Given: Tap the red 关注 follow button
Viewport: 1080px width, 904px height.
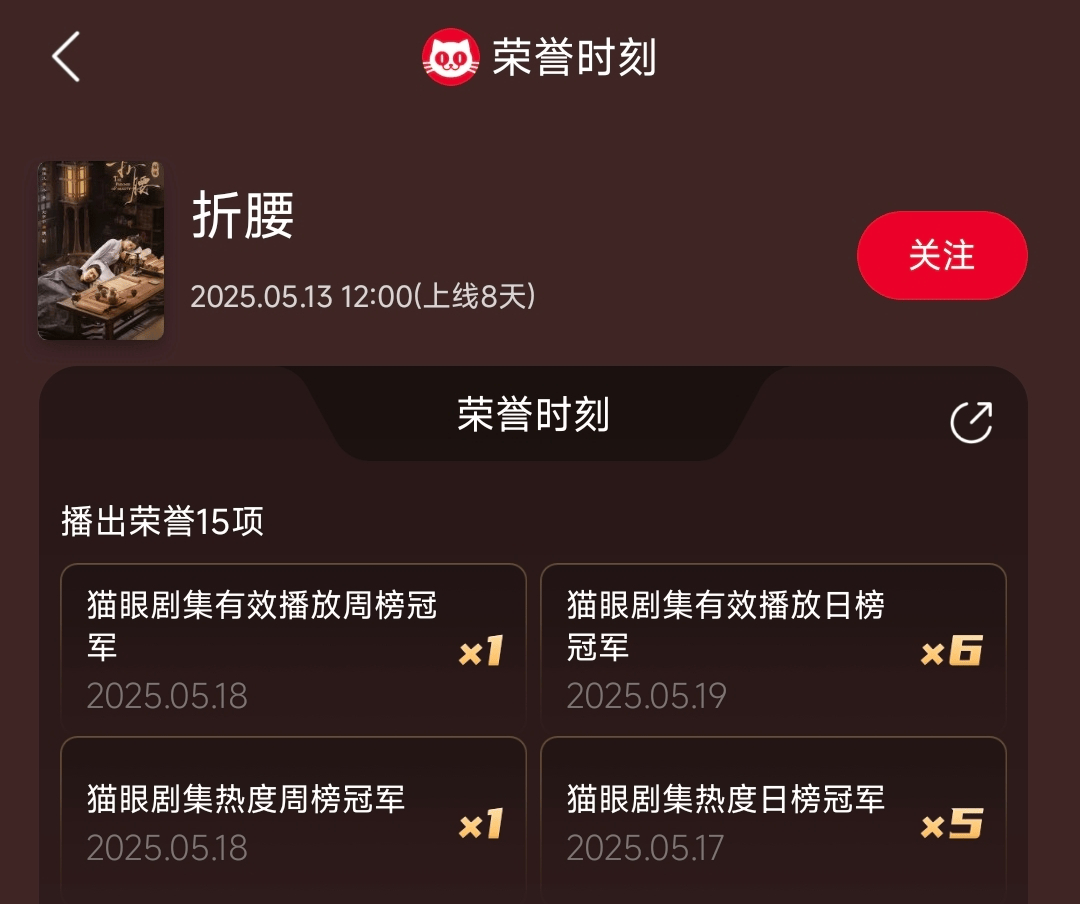Looking at the screenshot, I should [x=941, y=256].
